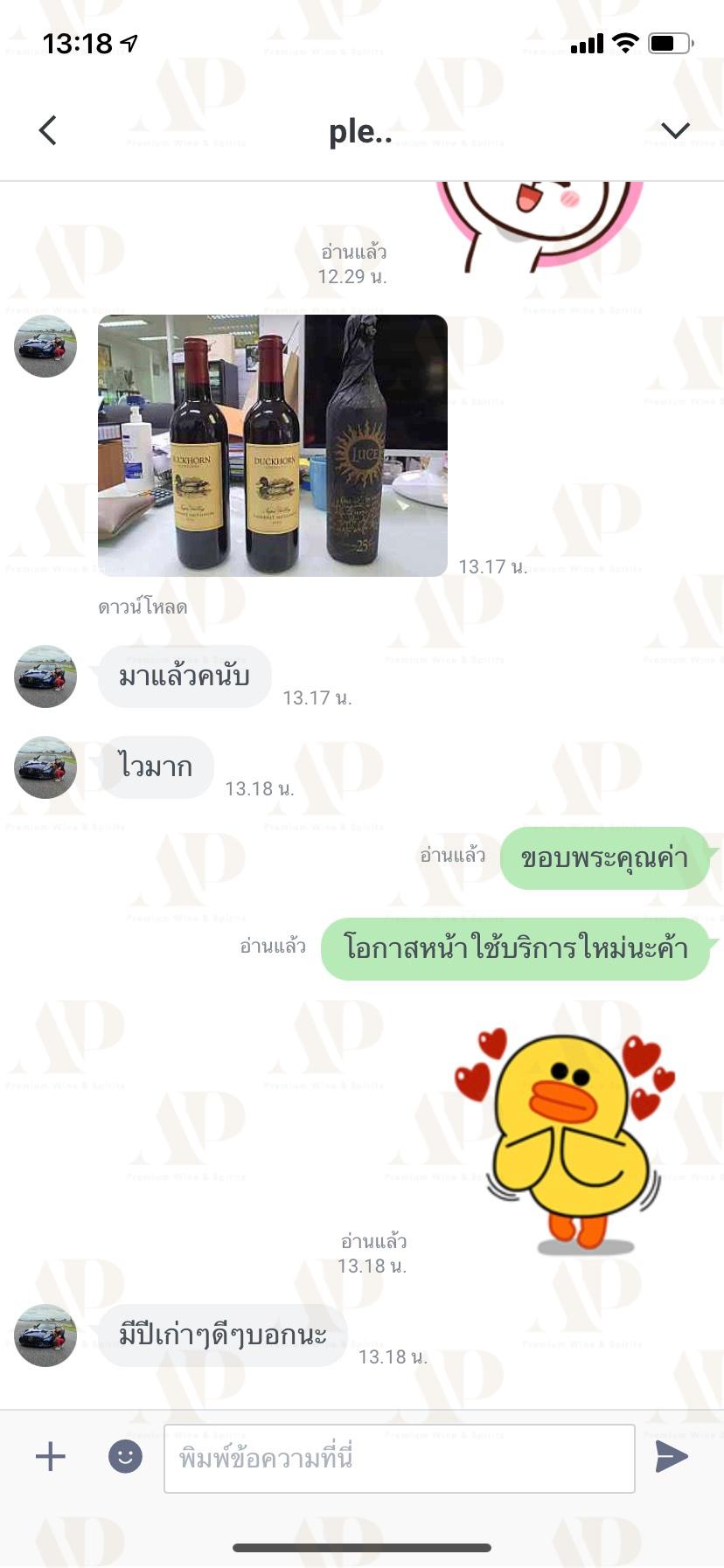Open the wine bottles photo message
724x1568 pixels.
[273, 446]
